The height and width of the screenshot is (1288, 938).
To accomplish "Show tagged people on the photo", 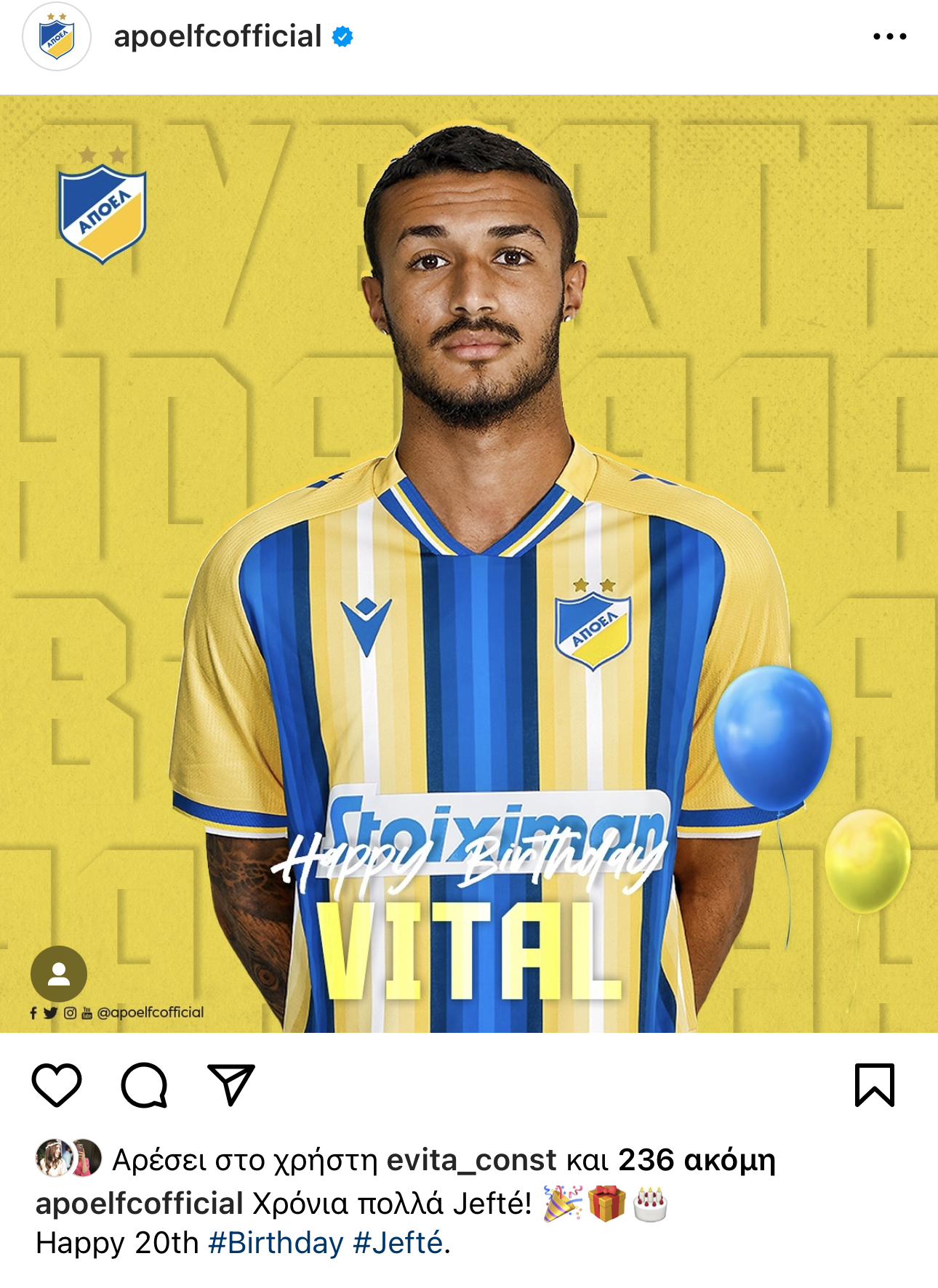I will [58, 973].
